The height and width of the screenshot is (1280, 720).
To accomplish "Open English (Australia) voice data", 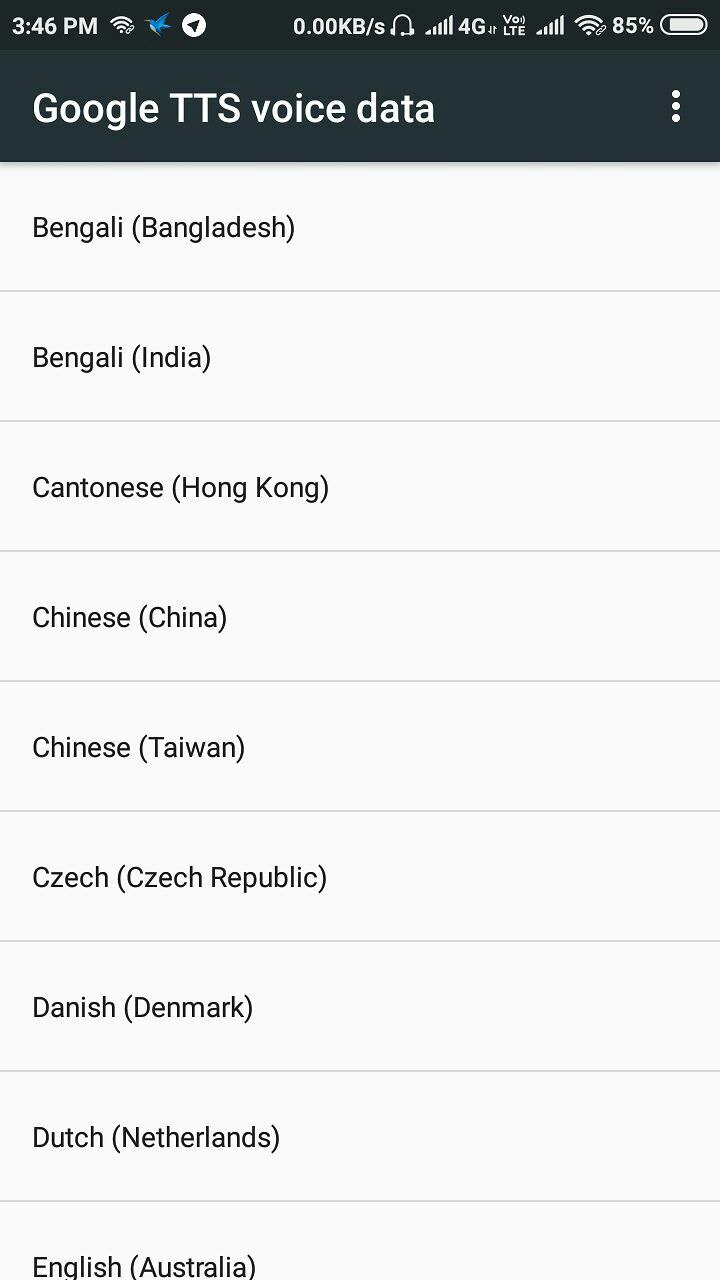I will (x=360, y=1242).
